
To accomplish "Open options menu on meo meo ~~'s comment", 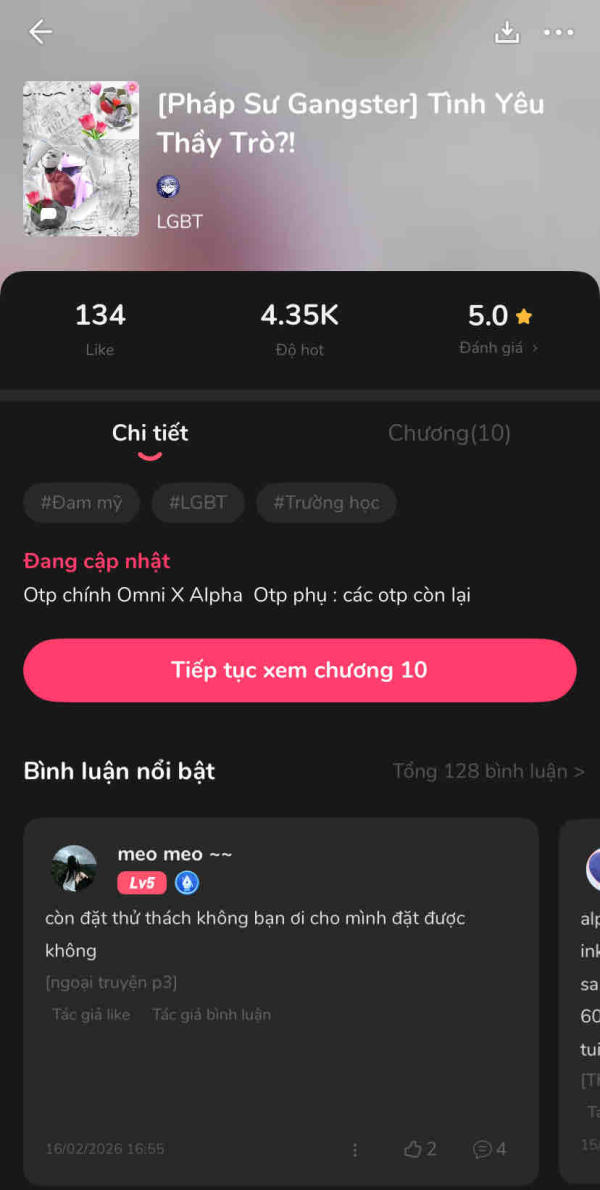I will coord(355,1150).
